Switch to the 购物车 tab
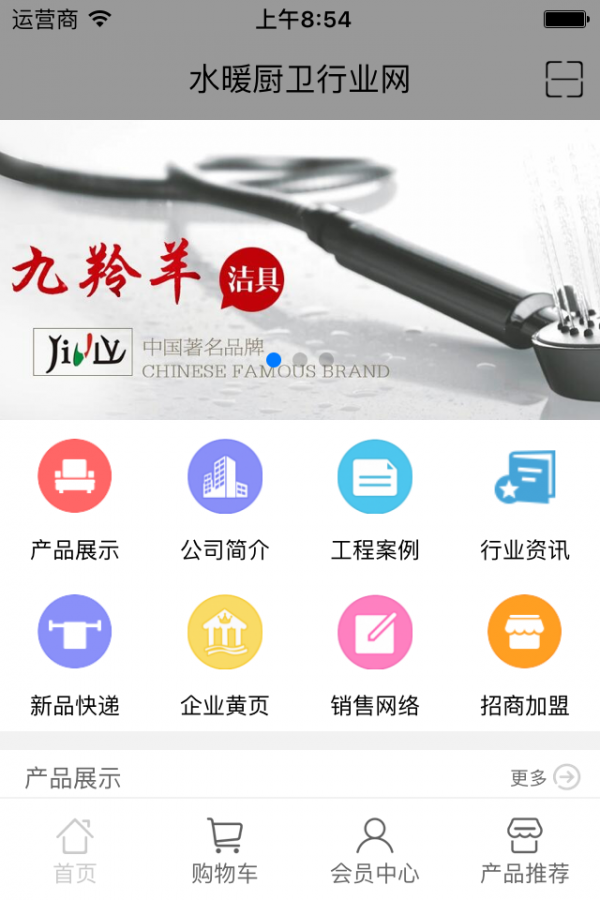Viewport: 600px width, 900px height. 225,850
